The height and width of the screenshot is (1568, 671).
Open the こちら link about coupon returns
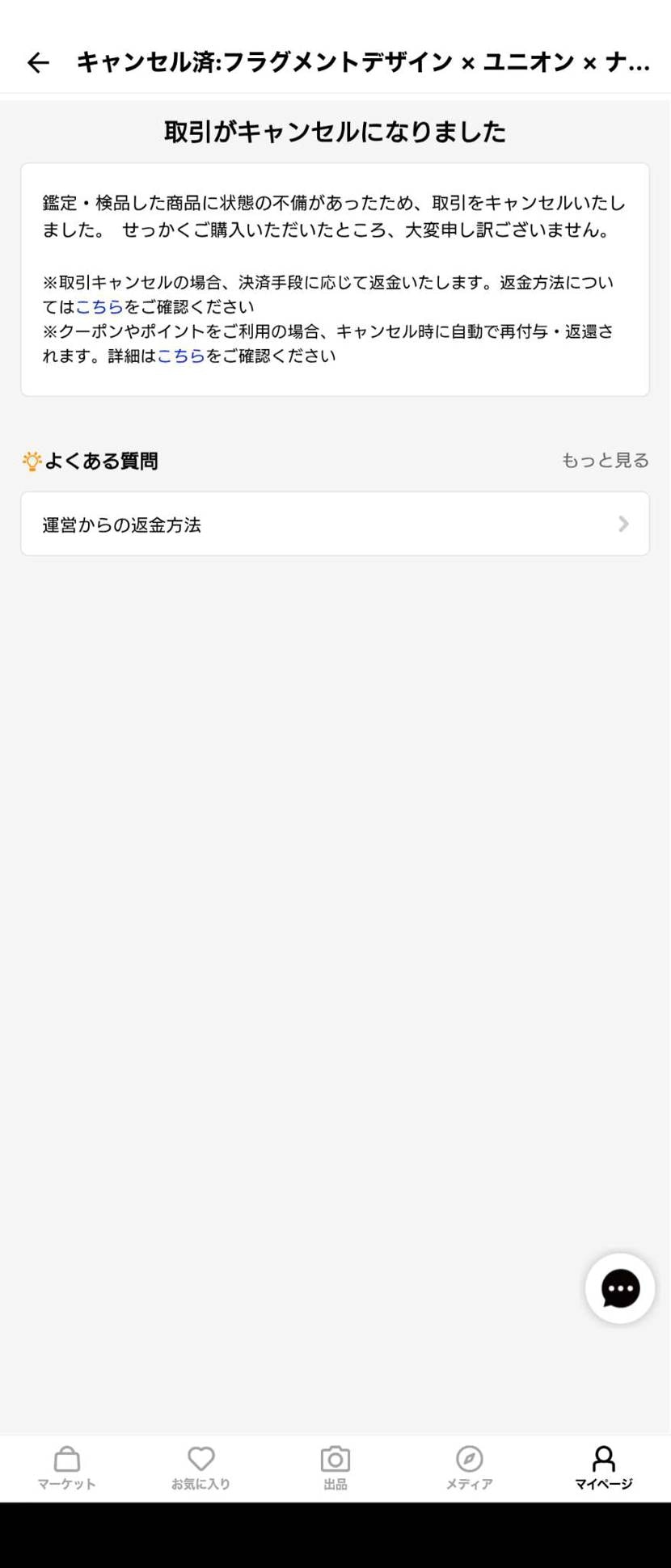pyautogui.click(x=179, y=354)
